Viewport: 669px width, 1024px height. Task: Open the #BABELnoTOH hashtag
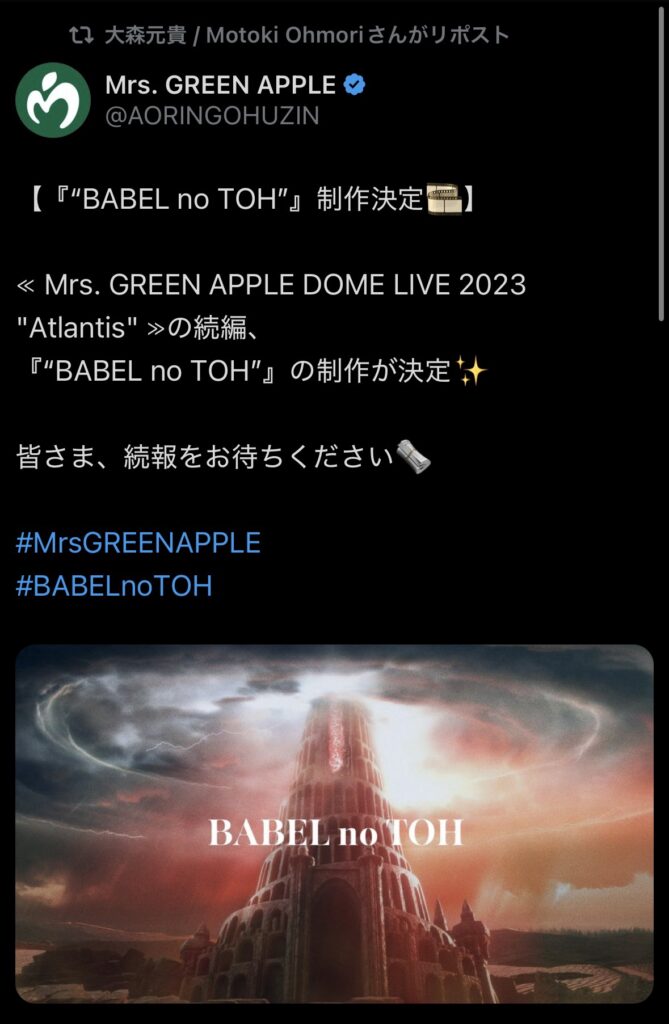coord(115,585)
